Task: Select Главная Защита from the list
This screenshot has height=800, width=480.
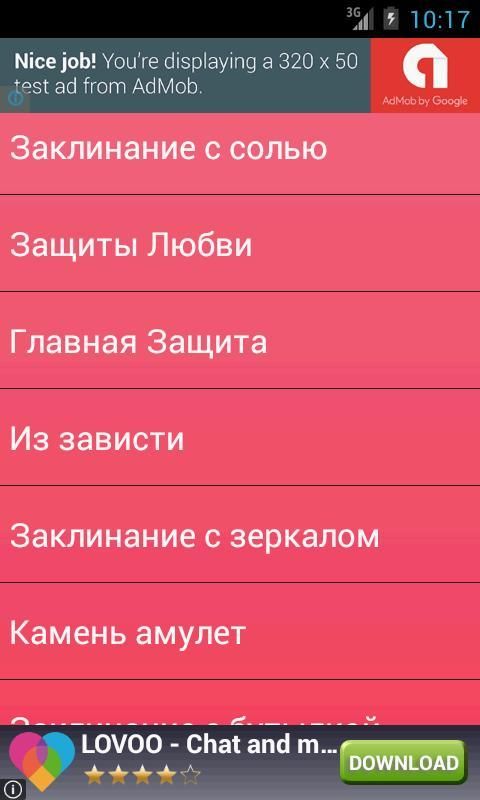Action: coord(240,340)
